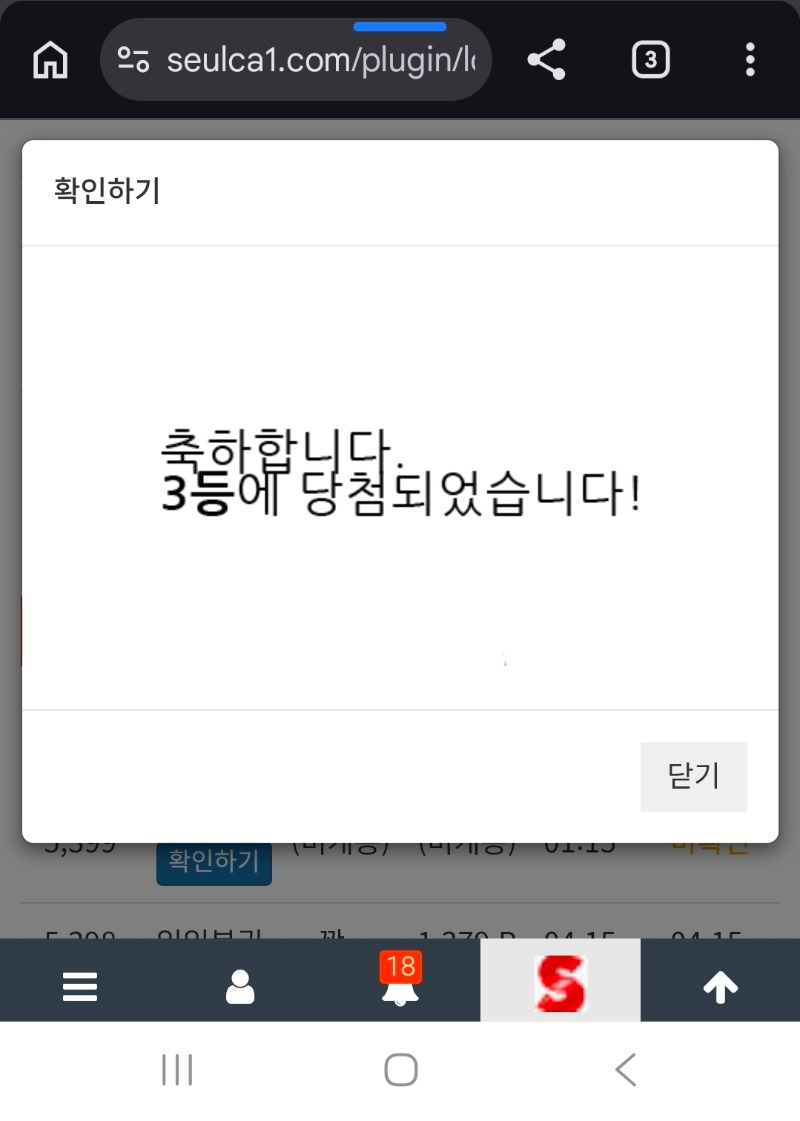This screenshot has height=1121, width=800.
Task: Jump to top with the up arrow
Action: pyautogui.click(x=720, y=988)
